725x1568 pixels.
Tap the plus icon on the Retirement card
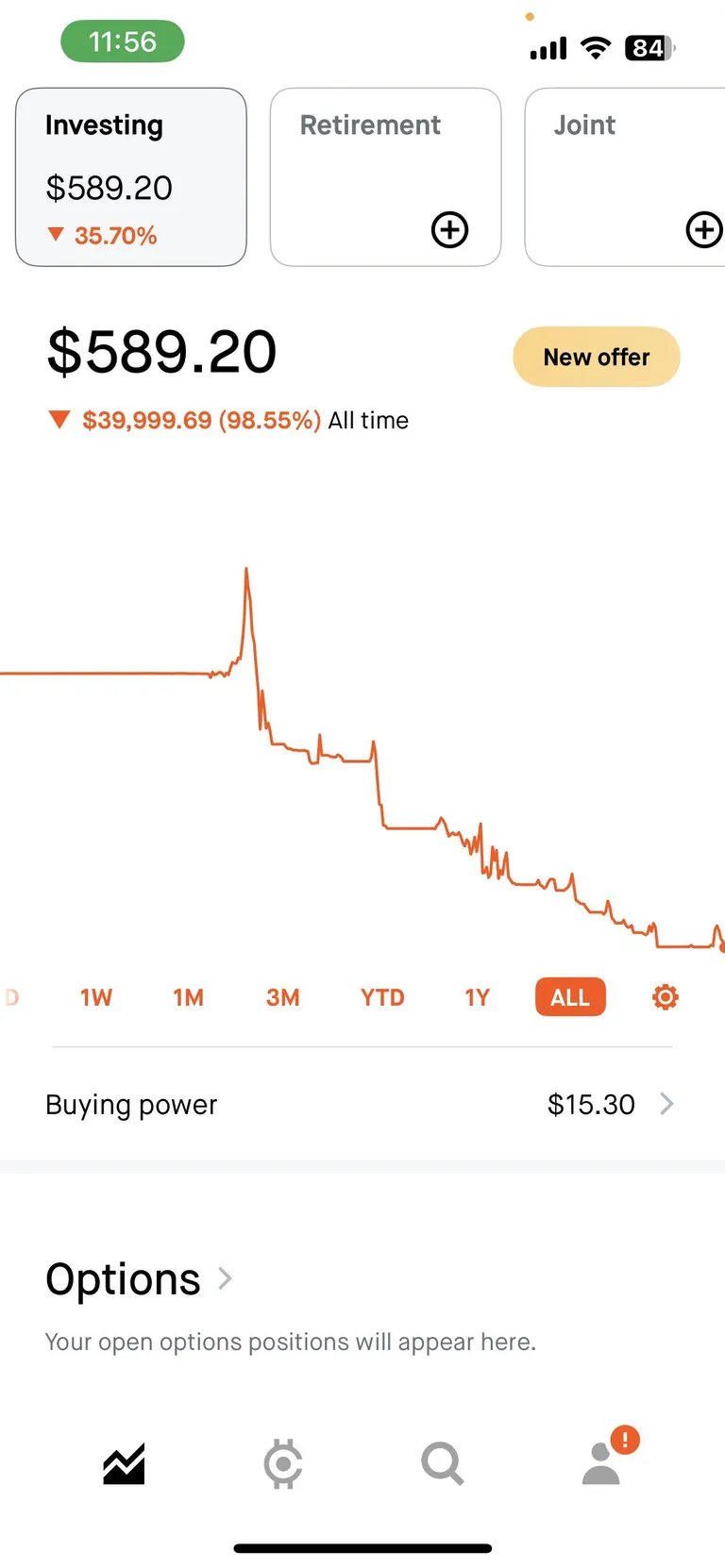[x=449, y=229]
